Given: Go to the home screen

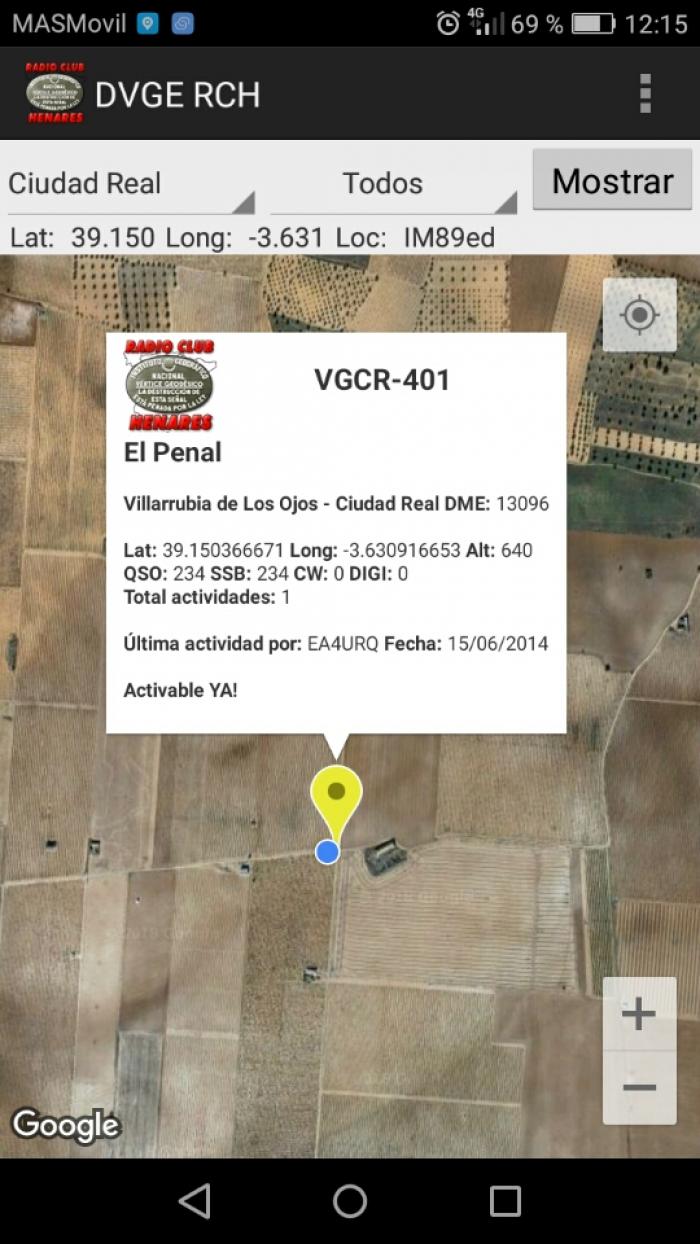Looking at the screenshot, I should pos(350,1201).
